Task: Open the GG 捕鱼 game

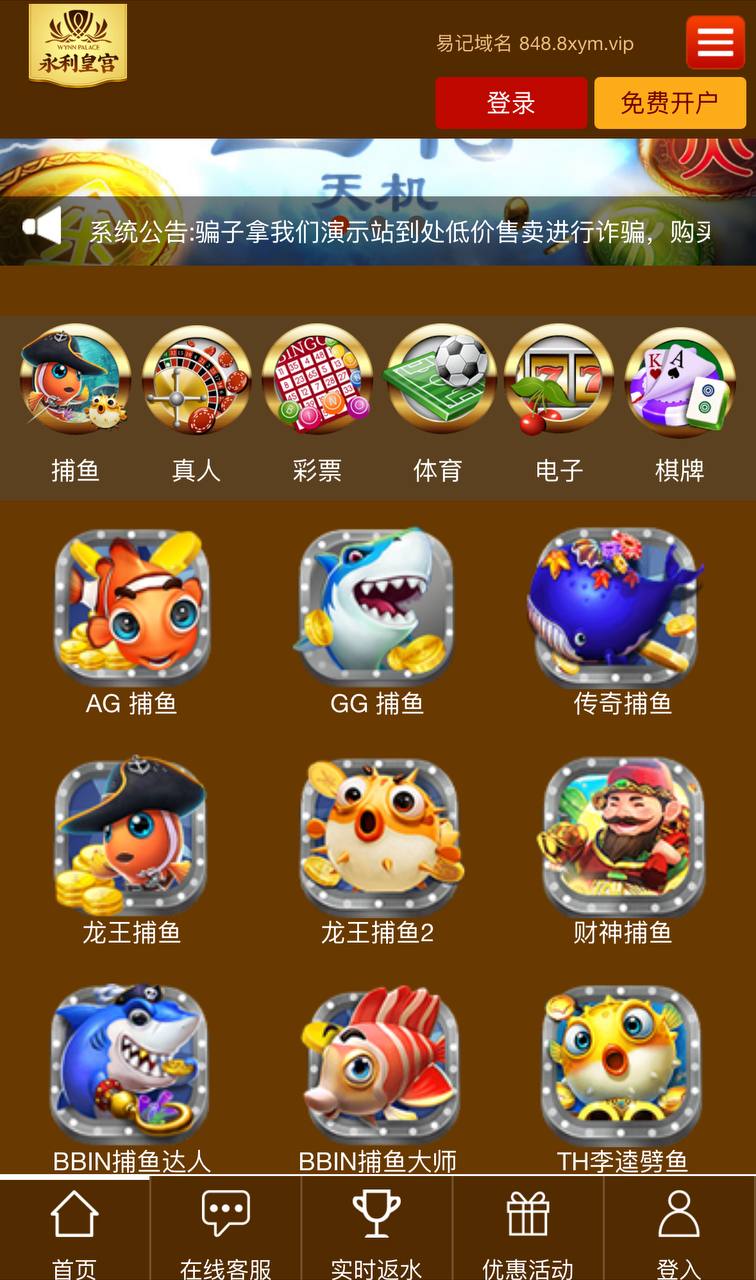Action: (377, 622)
